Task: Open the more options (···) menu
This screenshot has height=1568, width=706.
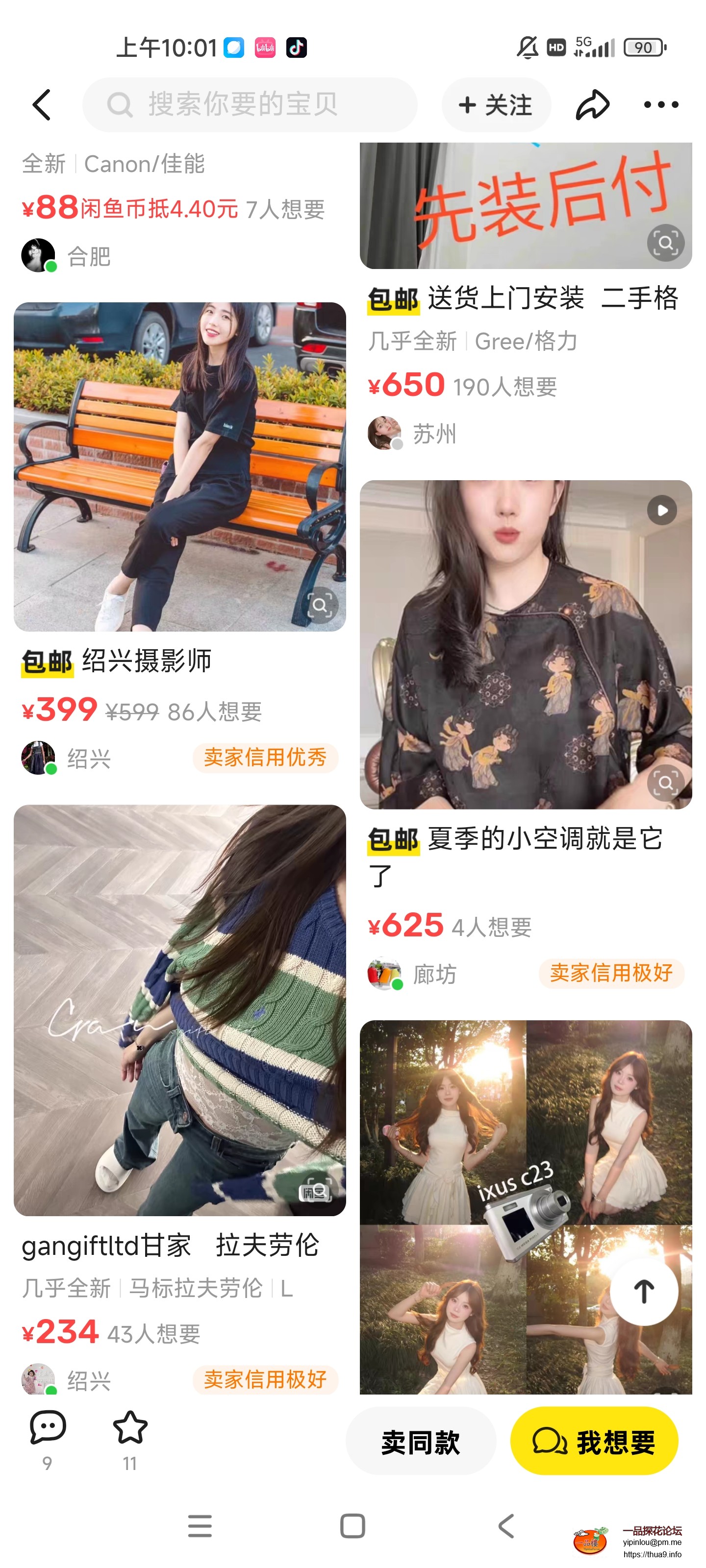Action: 660,105
